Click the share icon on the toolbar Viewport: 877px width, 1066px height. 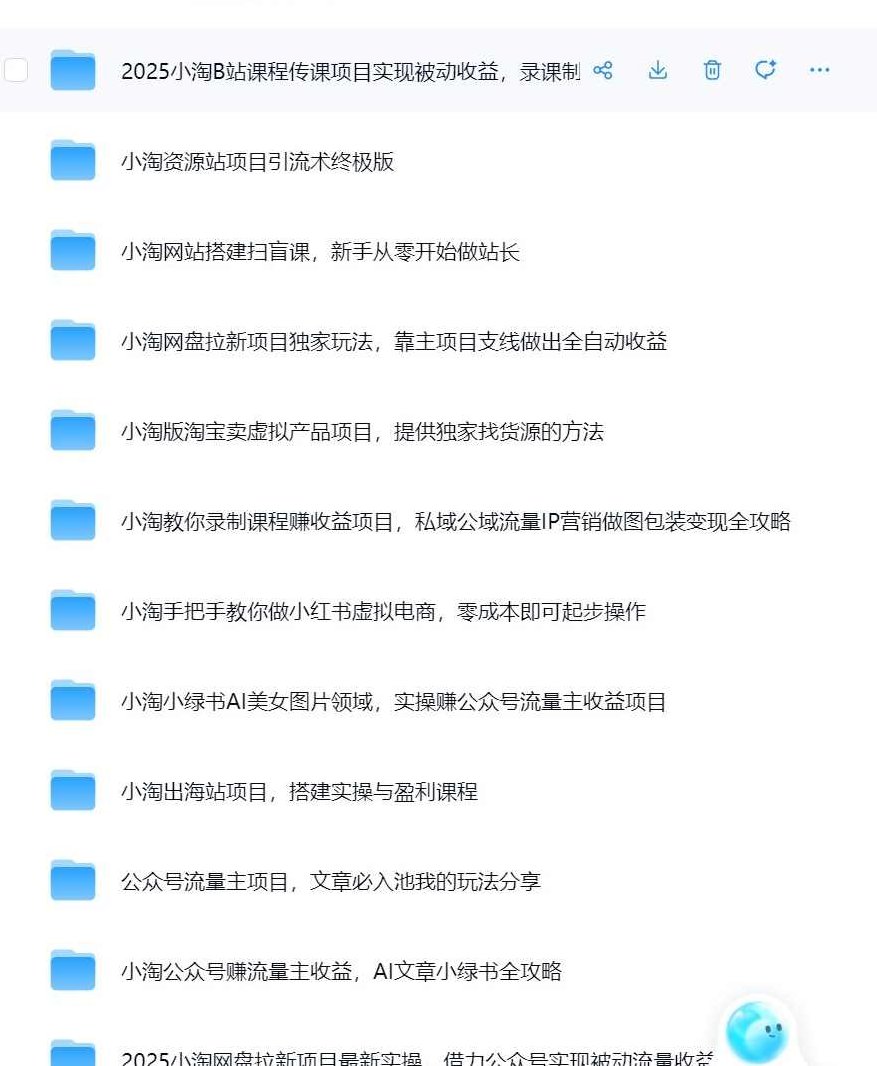click(602, 71)
